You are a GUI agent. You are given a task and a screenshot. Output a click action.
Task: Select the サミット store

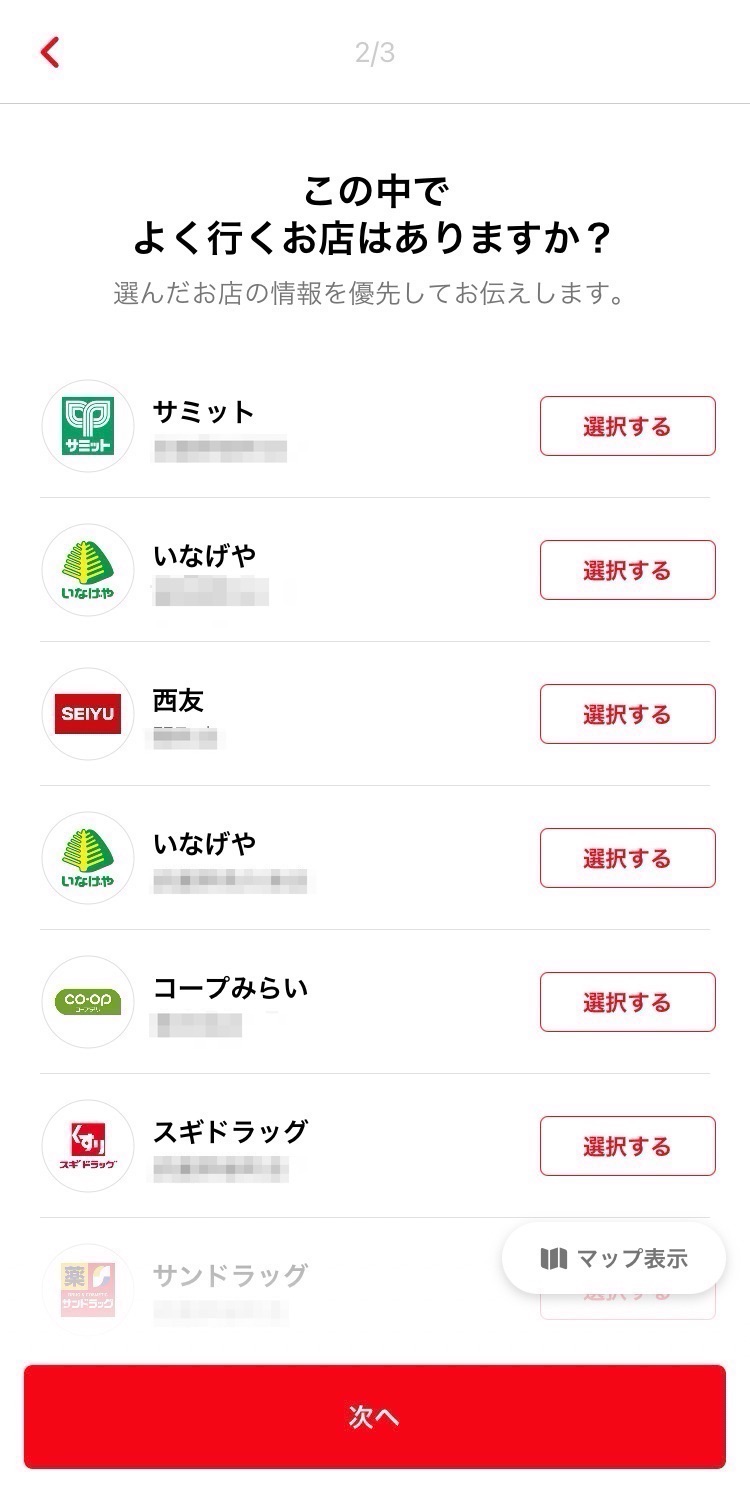click(x=628, y=426)
